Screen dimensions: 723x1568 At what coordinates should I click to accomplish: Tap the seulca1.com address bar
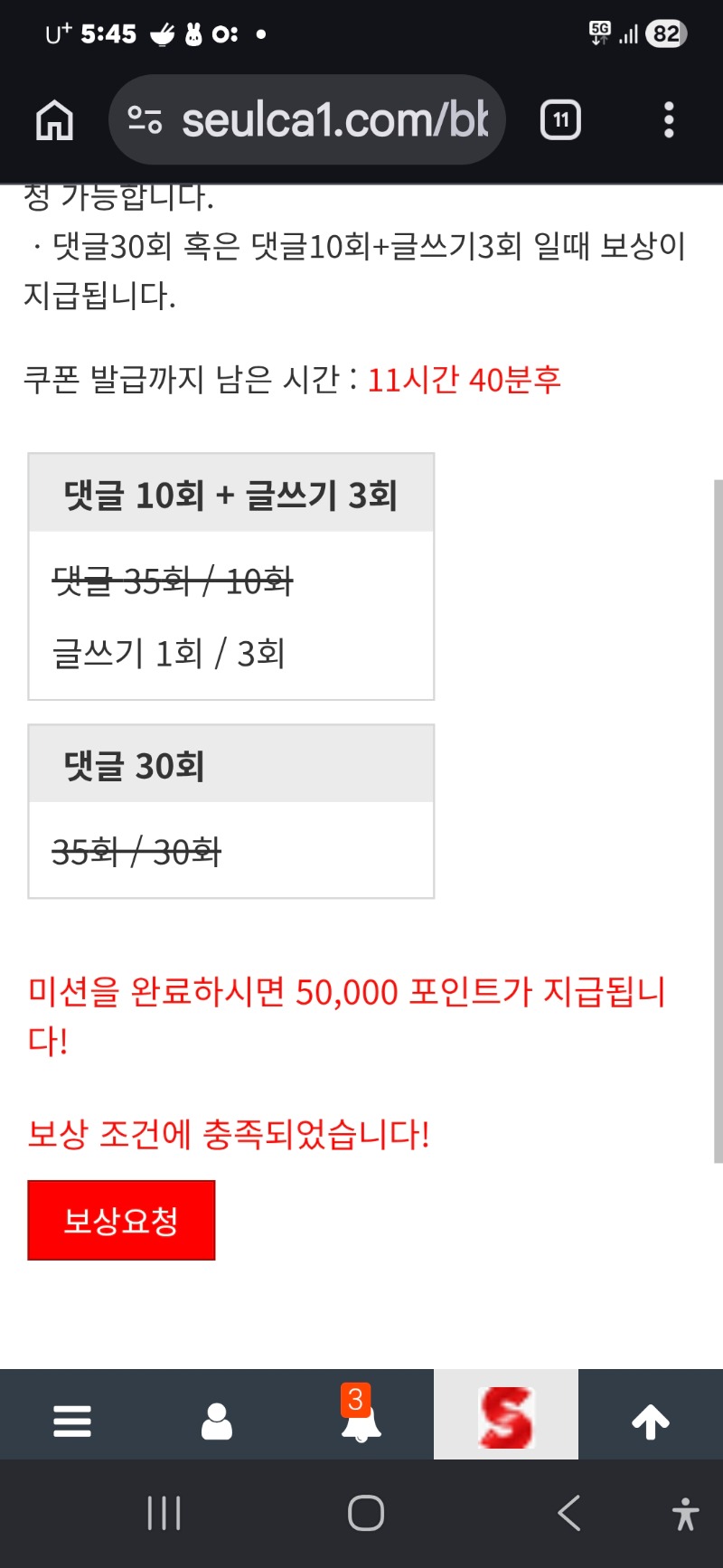point(307,120)
